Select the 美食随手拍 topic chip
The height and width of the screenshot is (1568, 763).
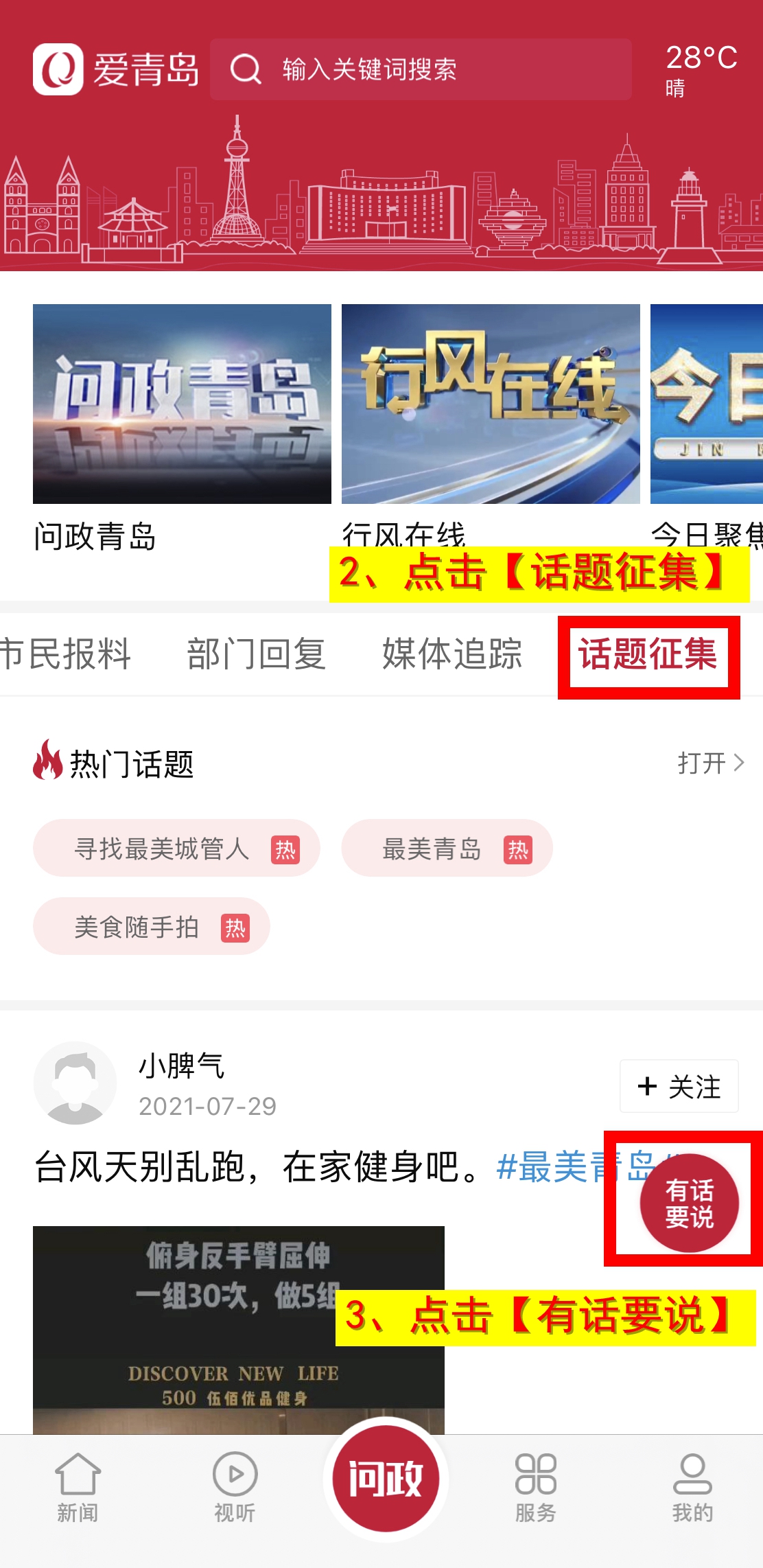[151, 927]
